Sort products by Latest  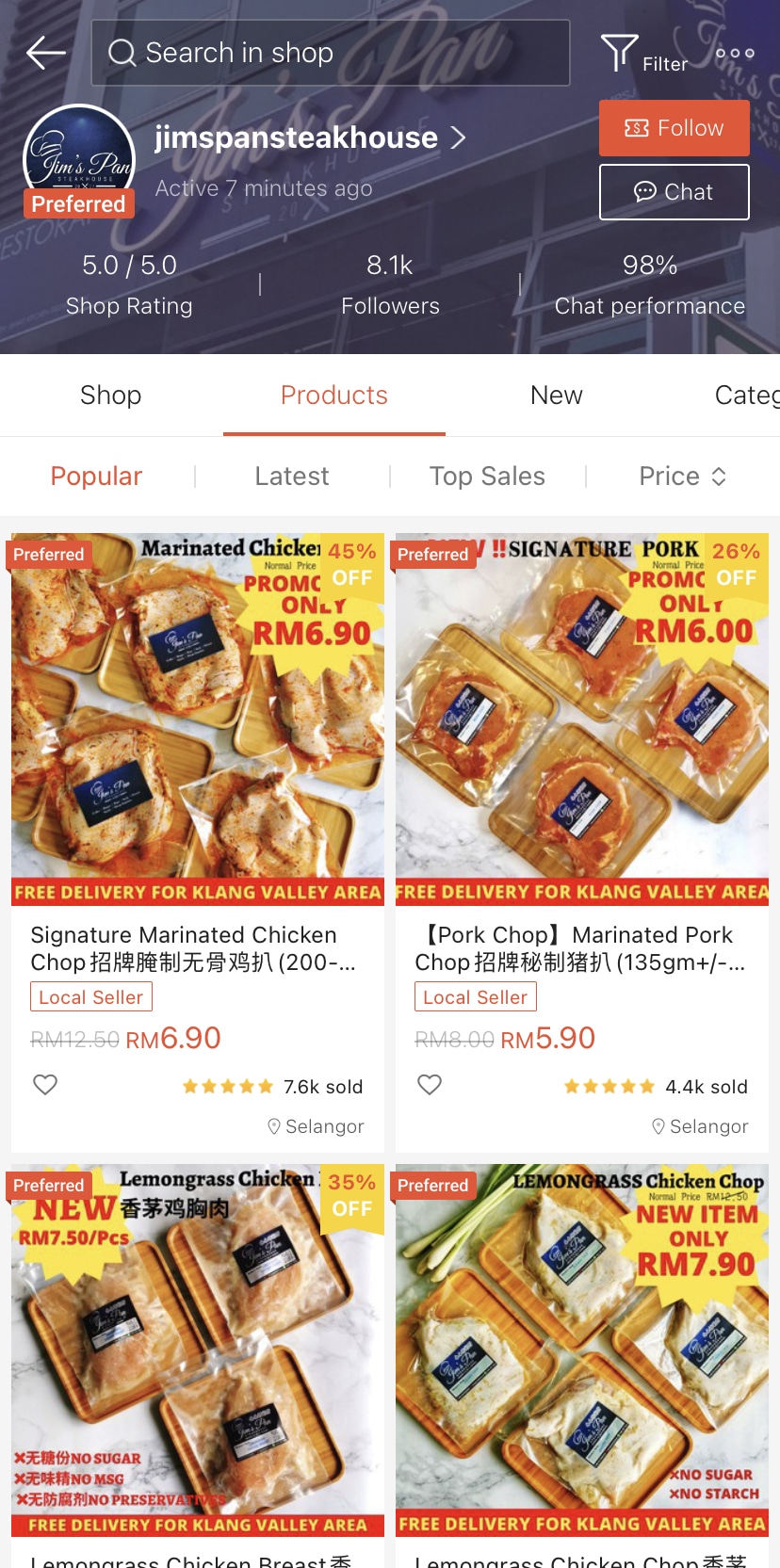[291, 477]
